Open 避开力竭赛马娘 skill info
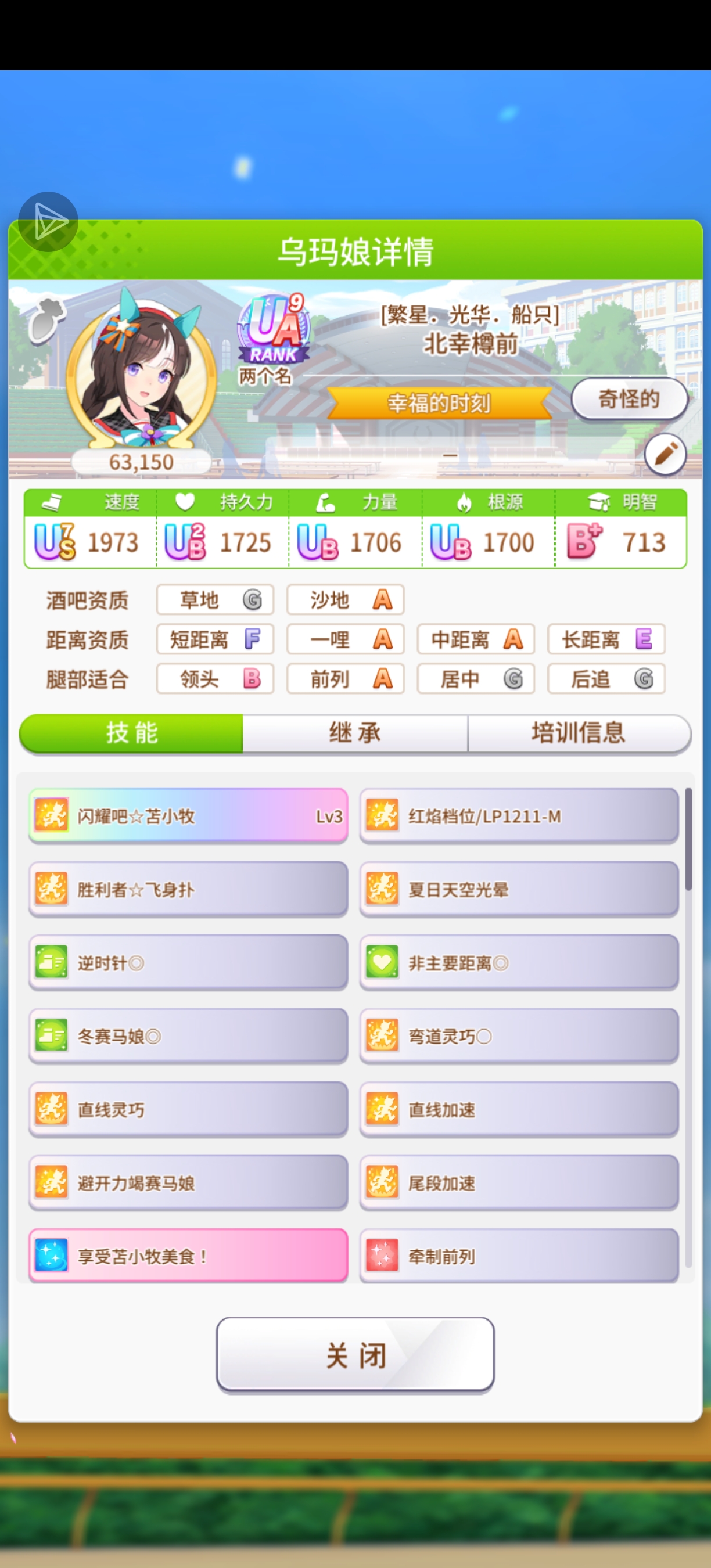 (x=188, y=1183)
